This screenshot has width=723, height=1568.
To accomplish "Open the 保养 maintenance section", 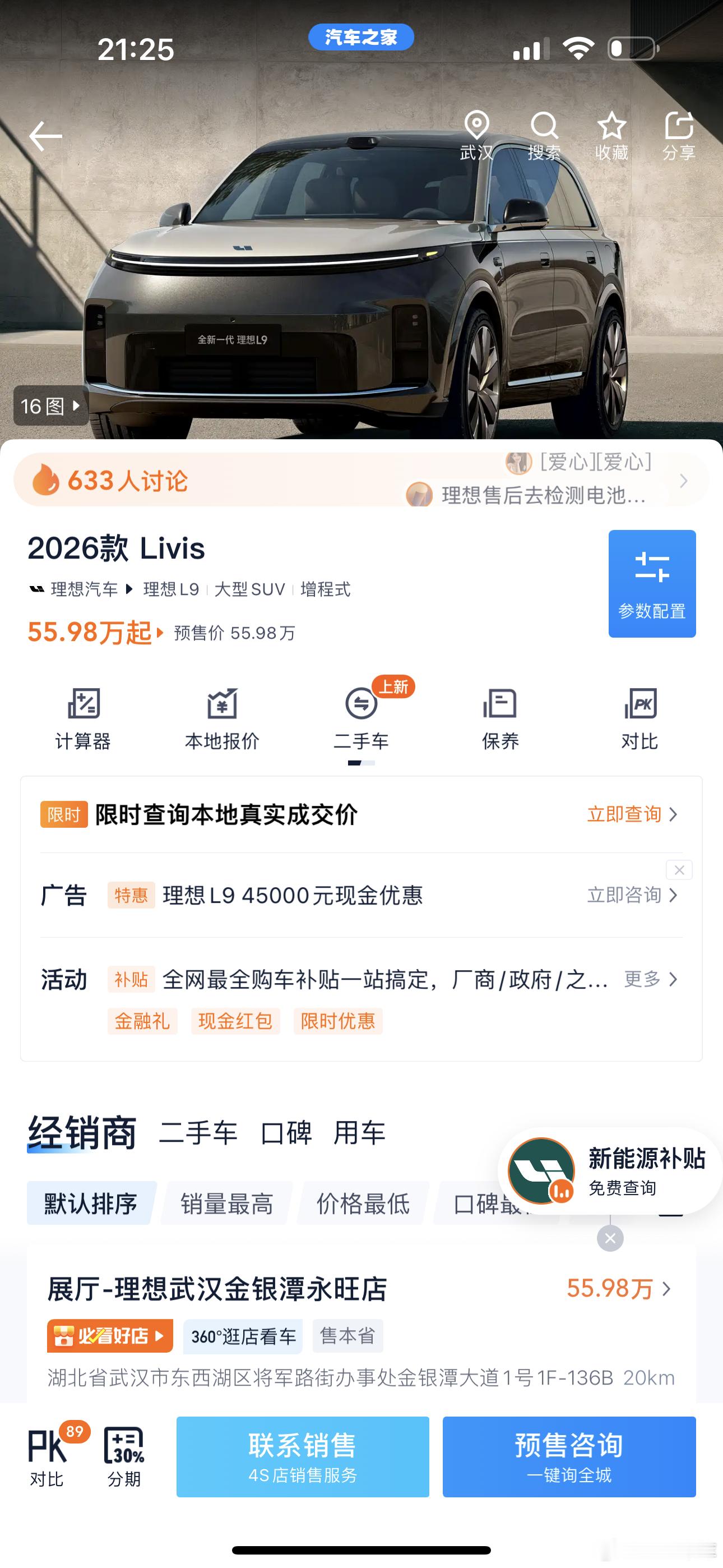I will click(500, 718).
